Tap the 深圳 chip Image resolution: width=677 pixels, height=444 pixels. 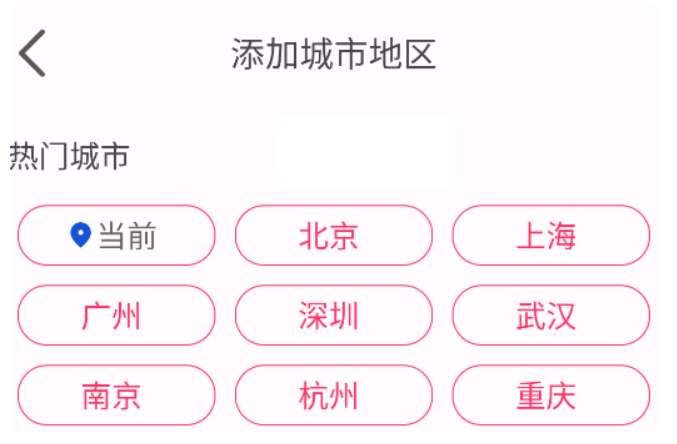(x=334, y=315)
